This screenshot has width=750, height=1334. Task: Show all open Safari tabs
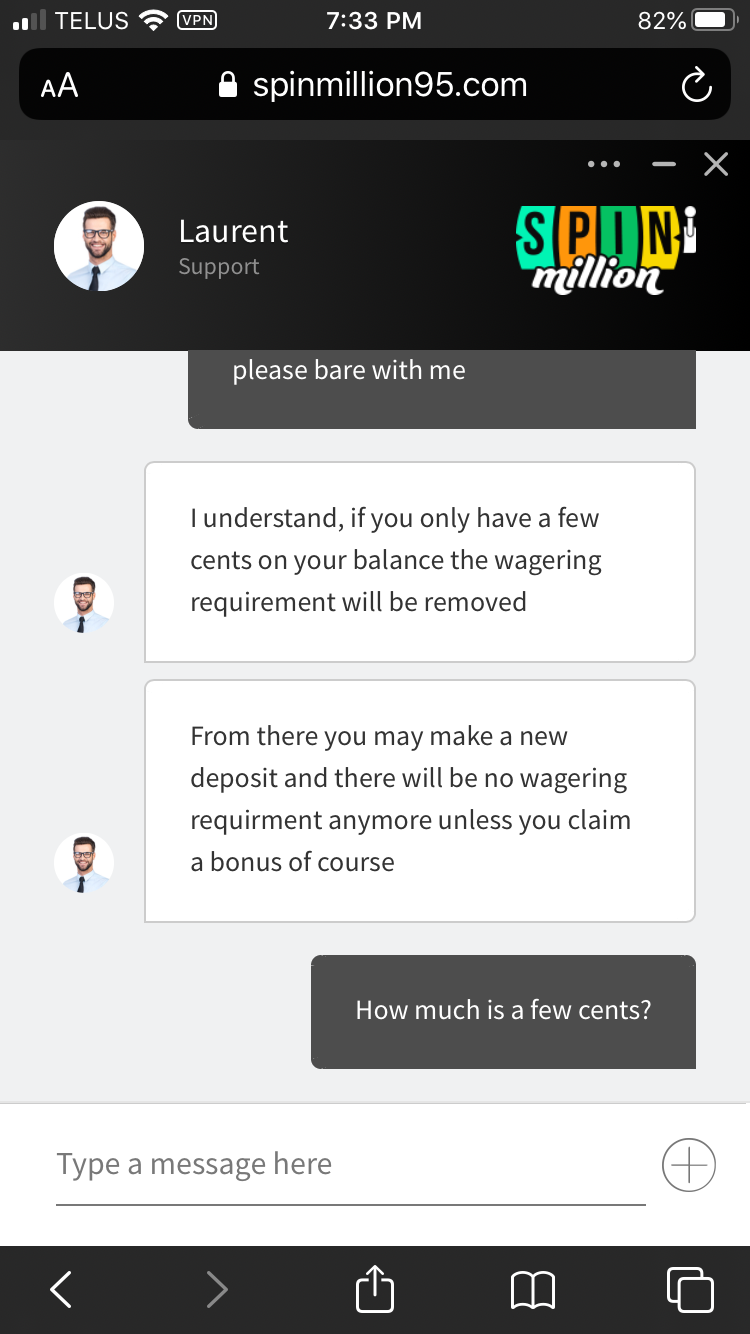690,1290
